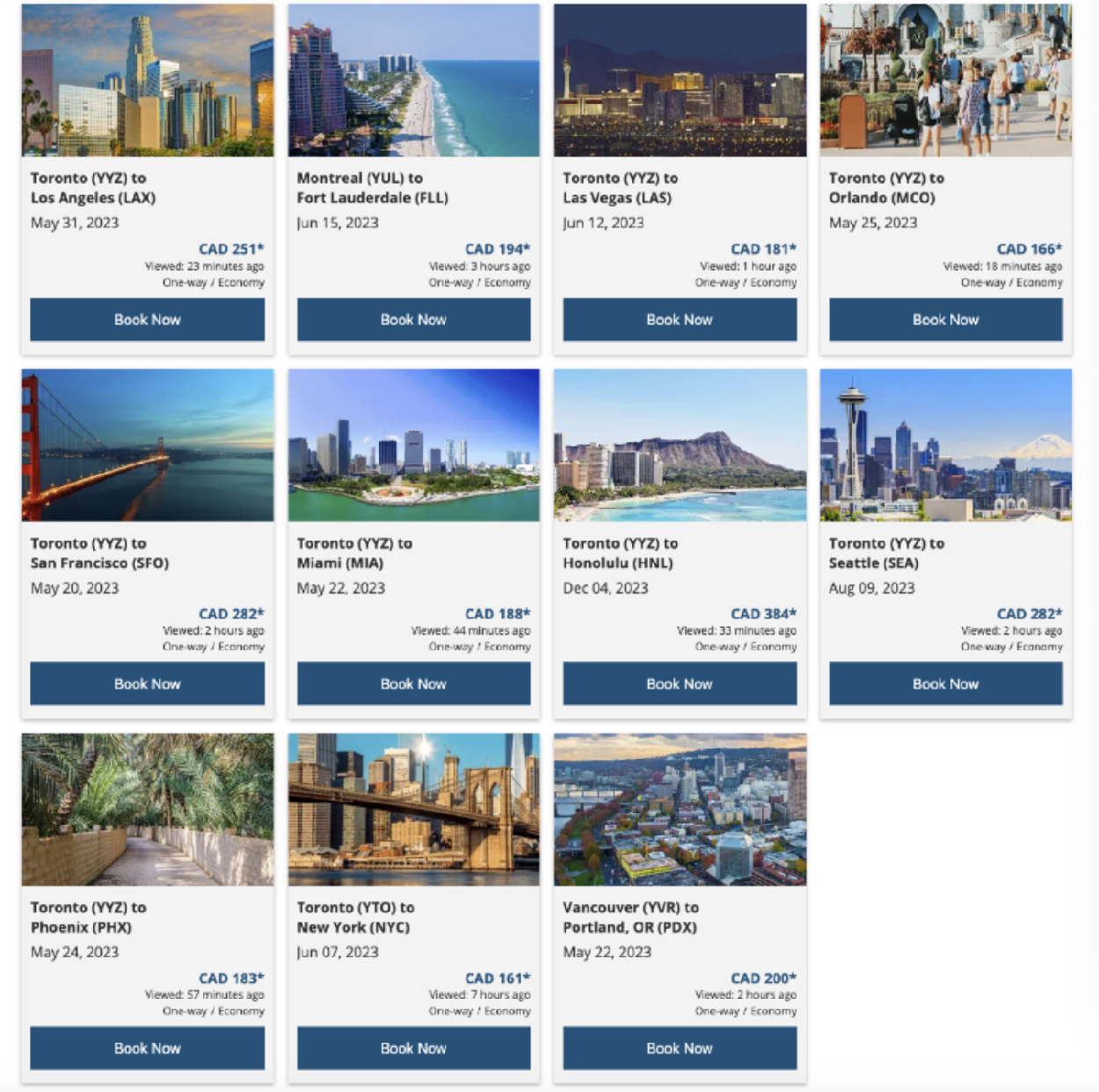
Task: Book the Vancouver to Portland flight
Action: [x=680, y=1048]
